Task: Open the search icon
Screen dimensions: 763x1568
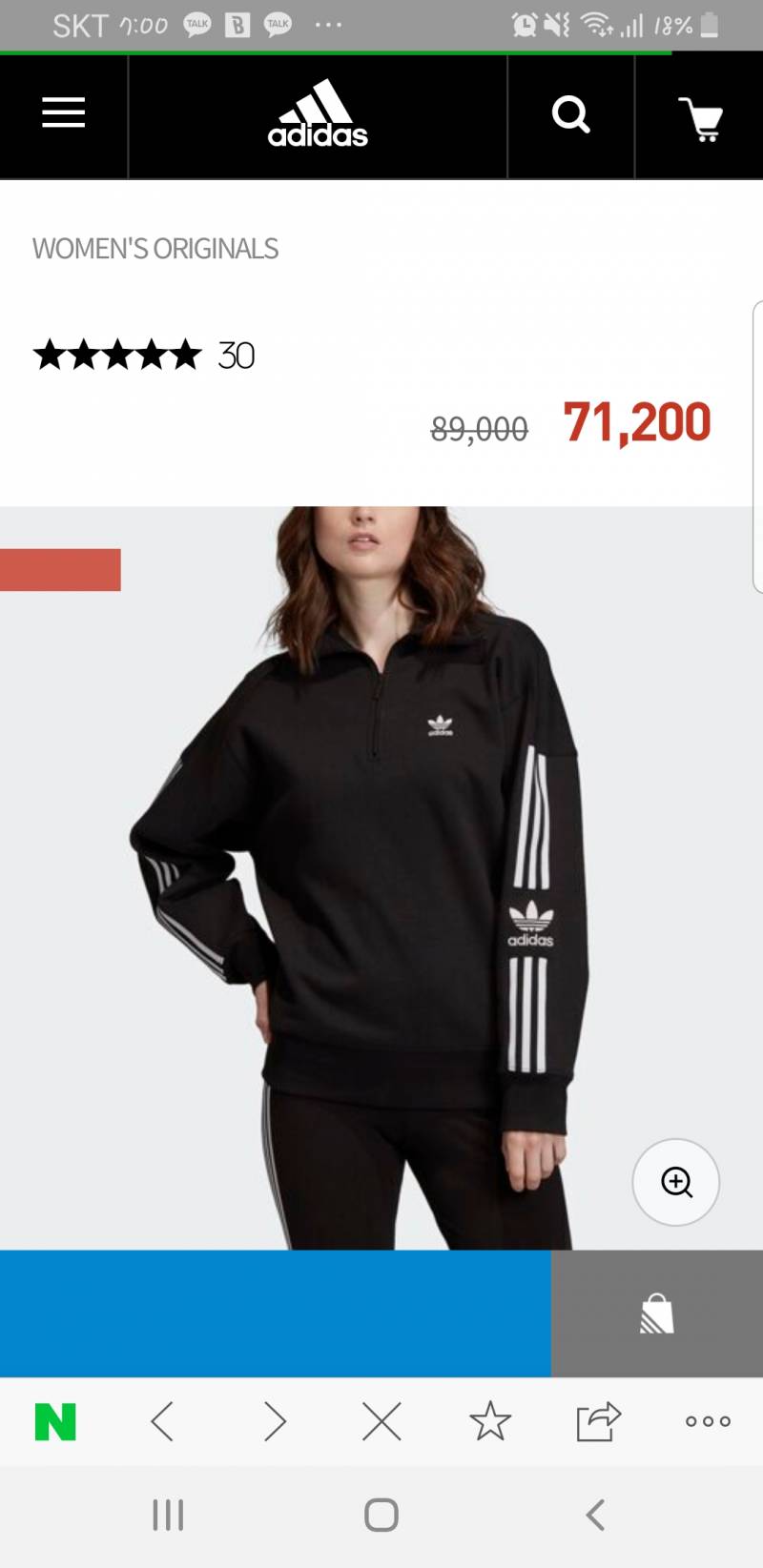Action: (570, 115)
